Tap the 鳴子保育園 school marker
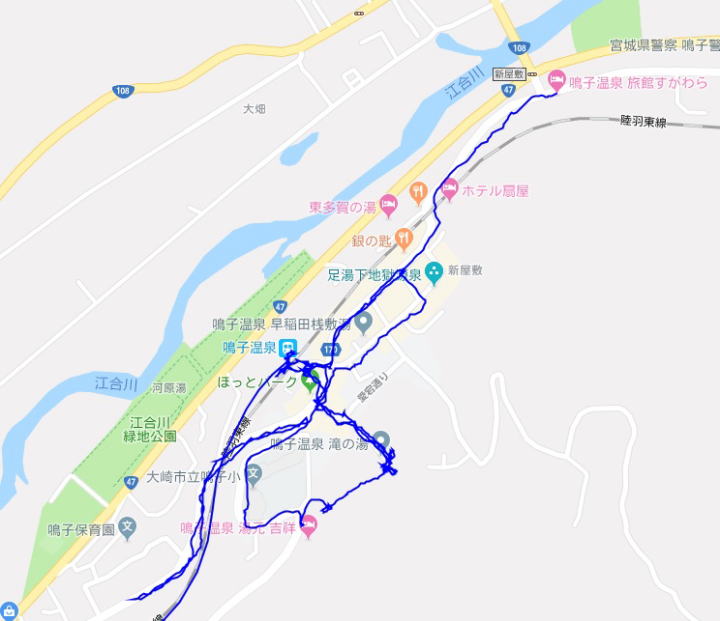720x621 pixels. (127, 525)
